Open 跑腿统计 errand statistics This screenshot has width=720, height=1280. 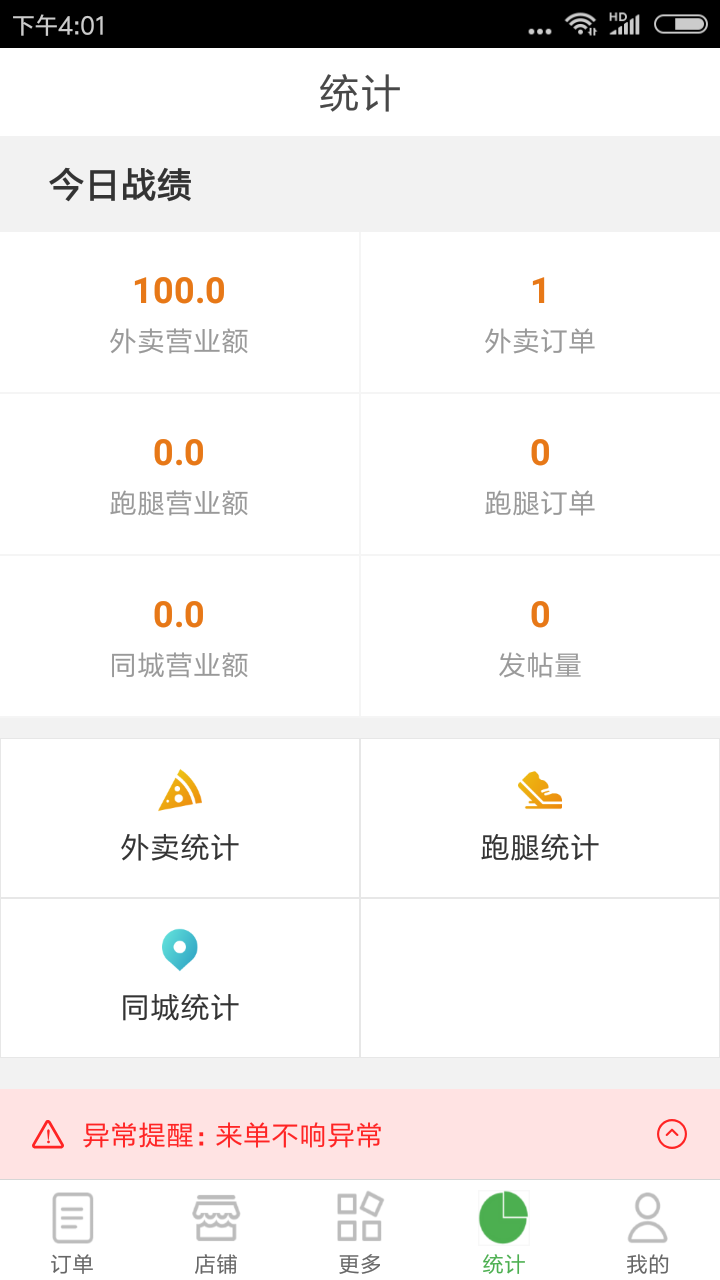click(x=540, y=818)
